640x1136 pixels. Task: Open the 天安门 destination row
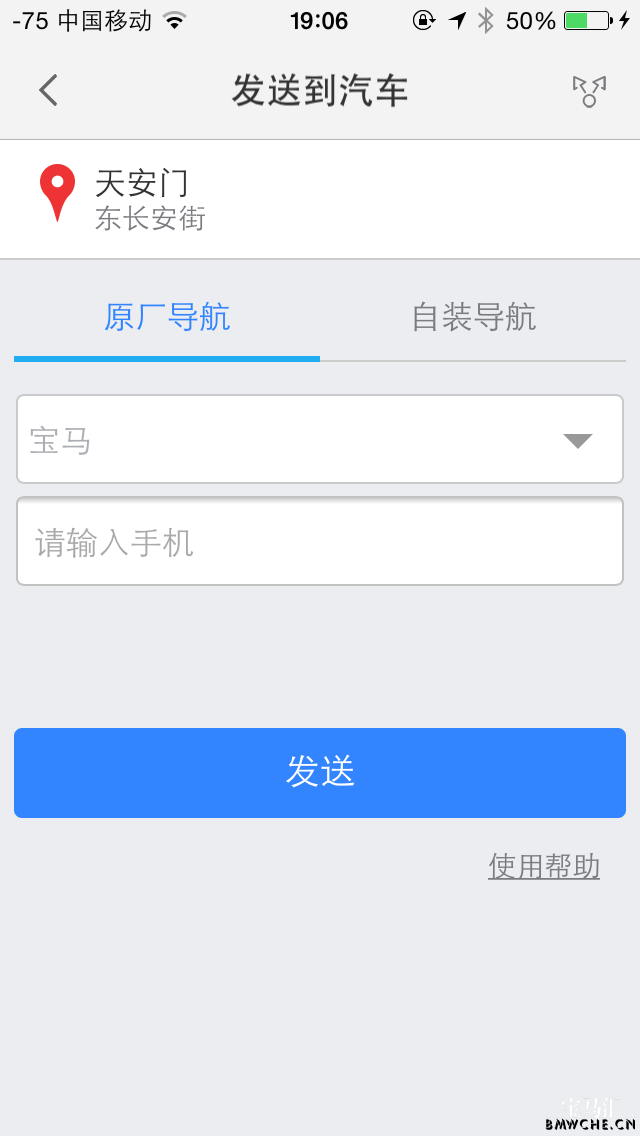[x=320, y=199]
